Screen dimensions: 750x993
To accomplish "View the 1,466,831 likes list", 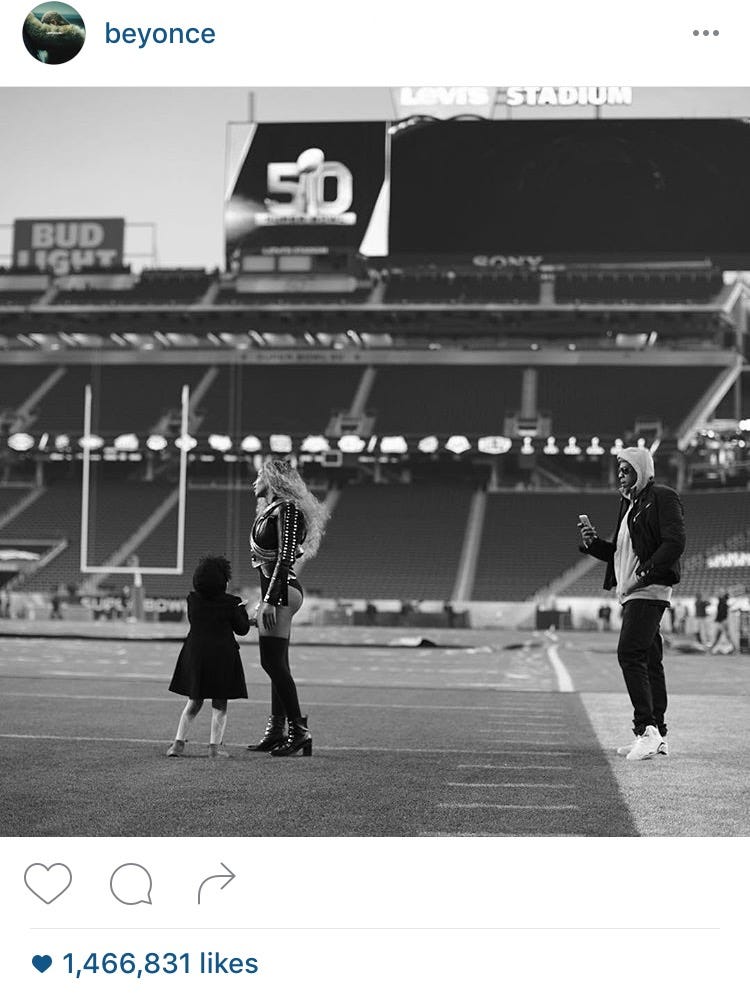I will pos(145,964).
